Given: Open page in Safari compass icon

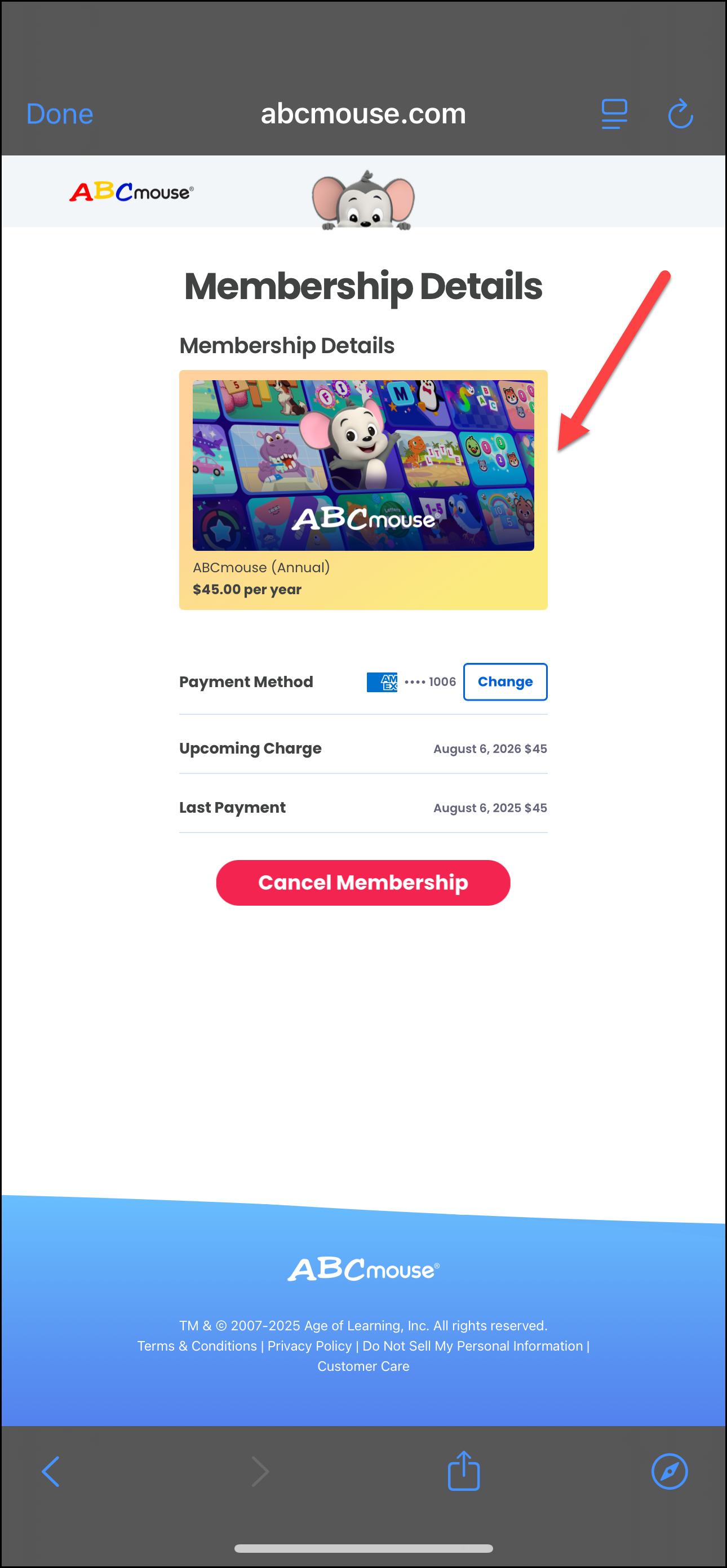Looking at the screenshot, I should coord(669,1472).
